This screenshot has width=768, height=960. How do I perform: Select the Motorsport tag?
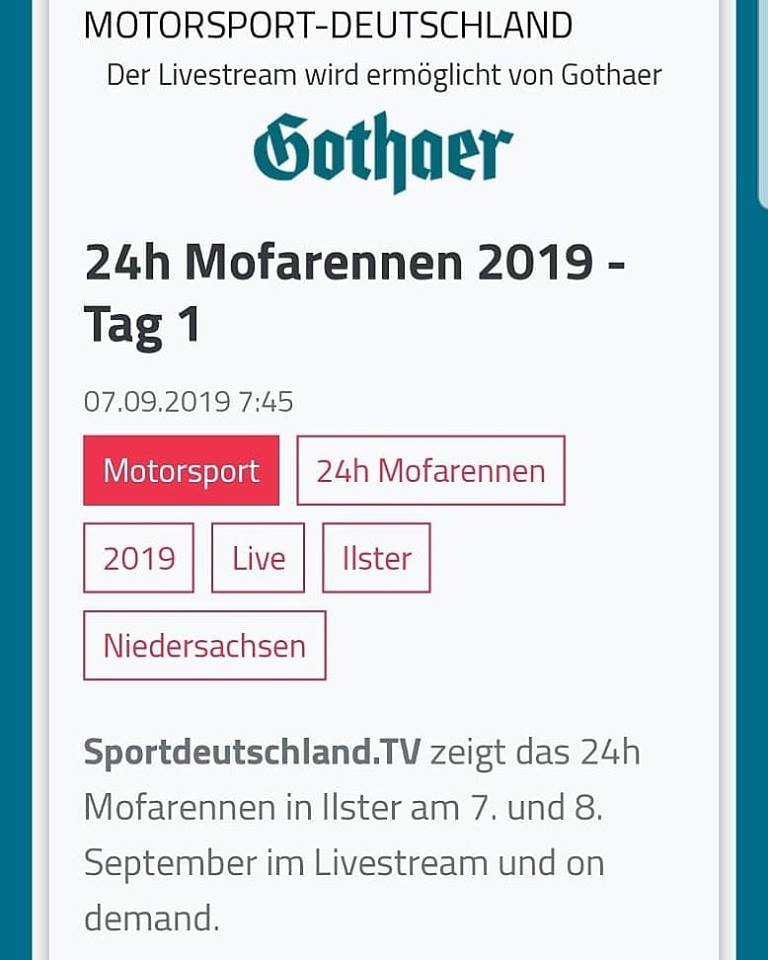point(181,471)
